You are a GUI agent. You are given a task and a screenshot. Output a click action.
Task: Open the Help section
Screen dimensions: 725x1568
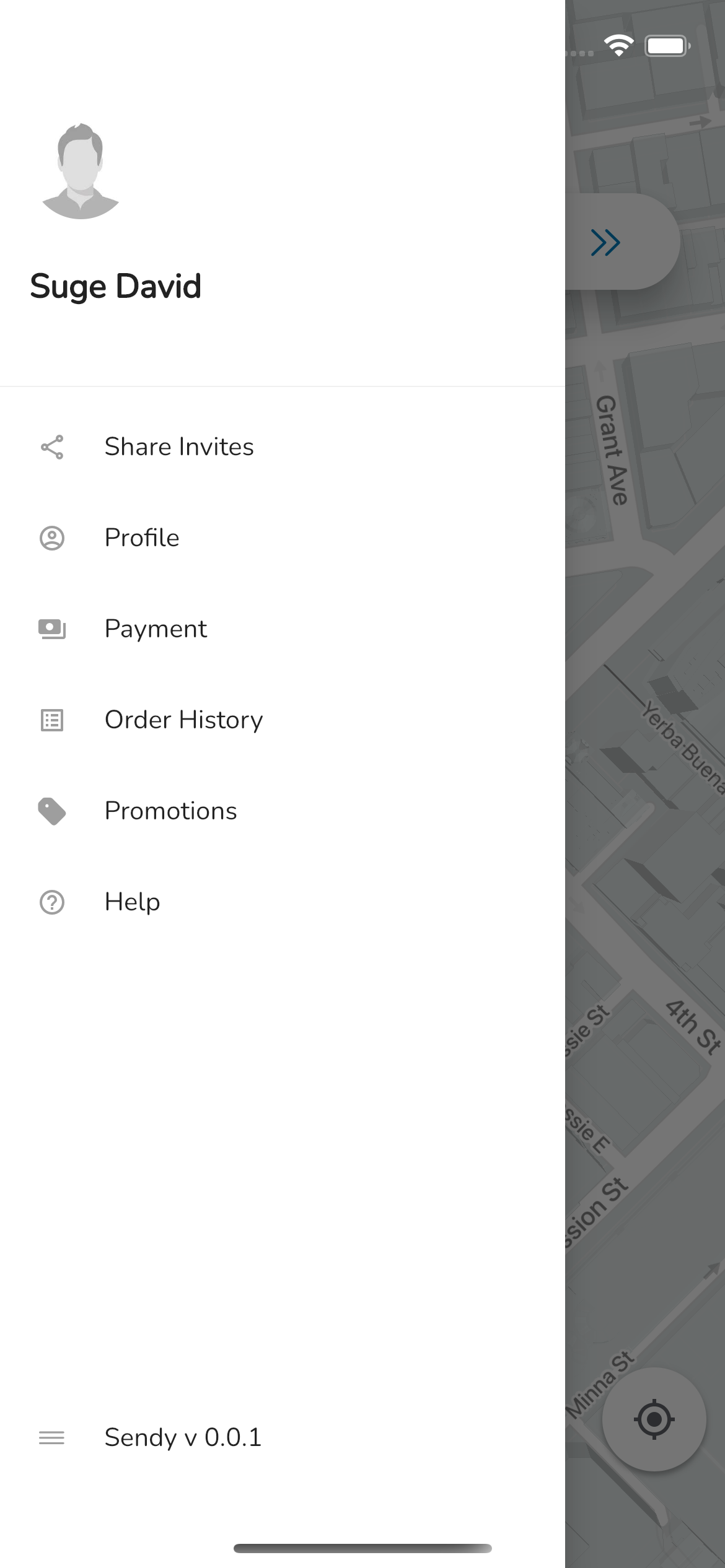point(131,902)
